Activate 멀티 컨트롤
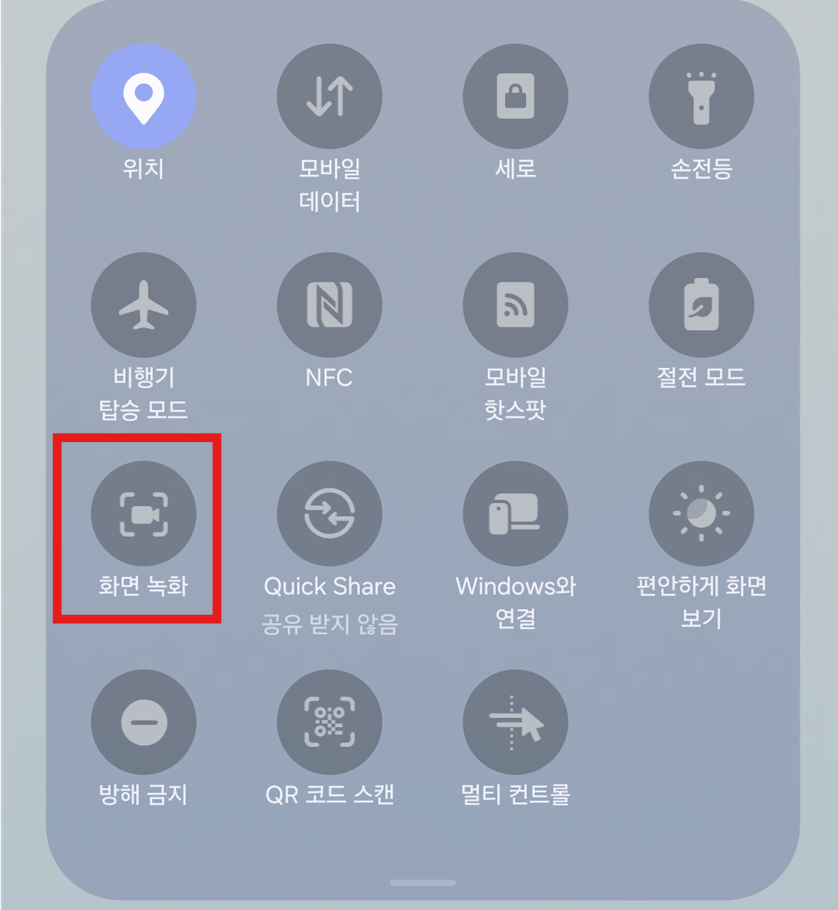Screen dimensions: 838x910 (515, 720)
